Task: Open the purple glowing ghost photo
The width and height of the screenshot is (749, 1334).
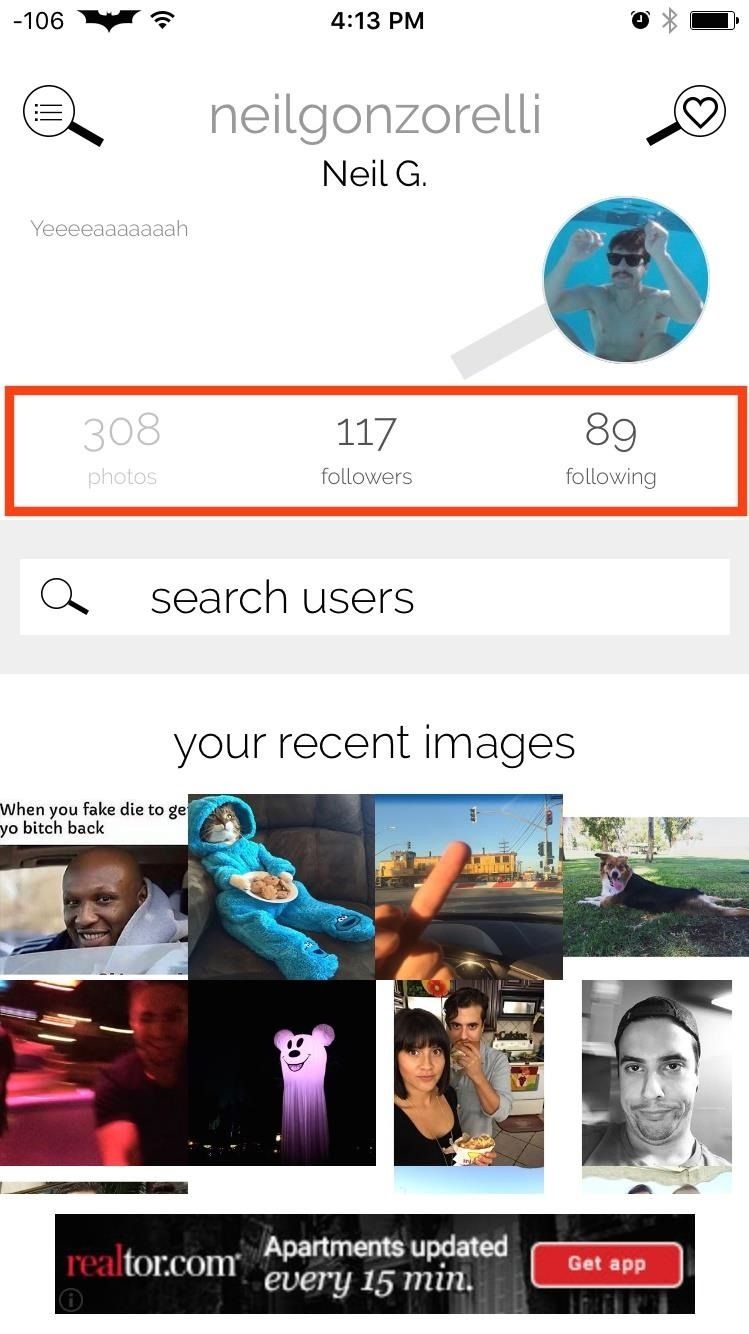Action: click(281, 1072)
